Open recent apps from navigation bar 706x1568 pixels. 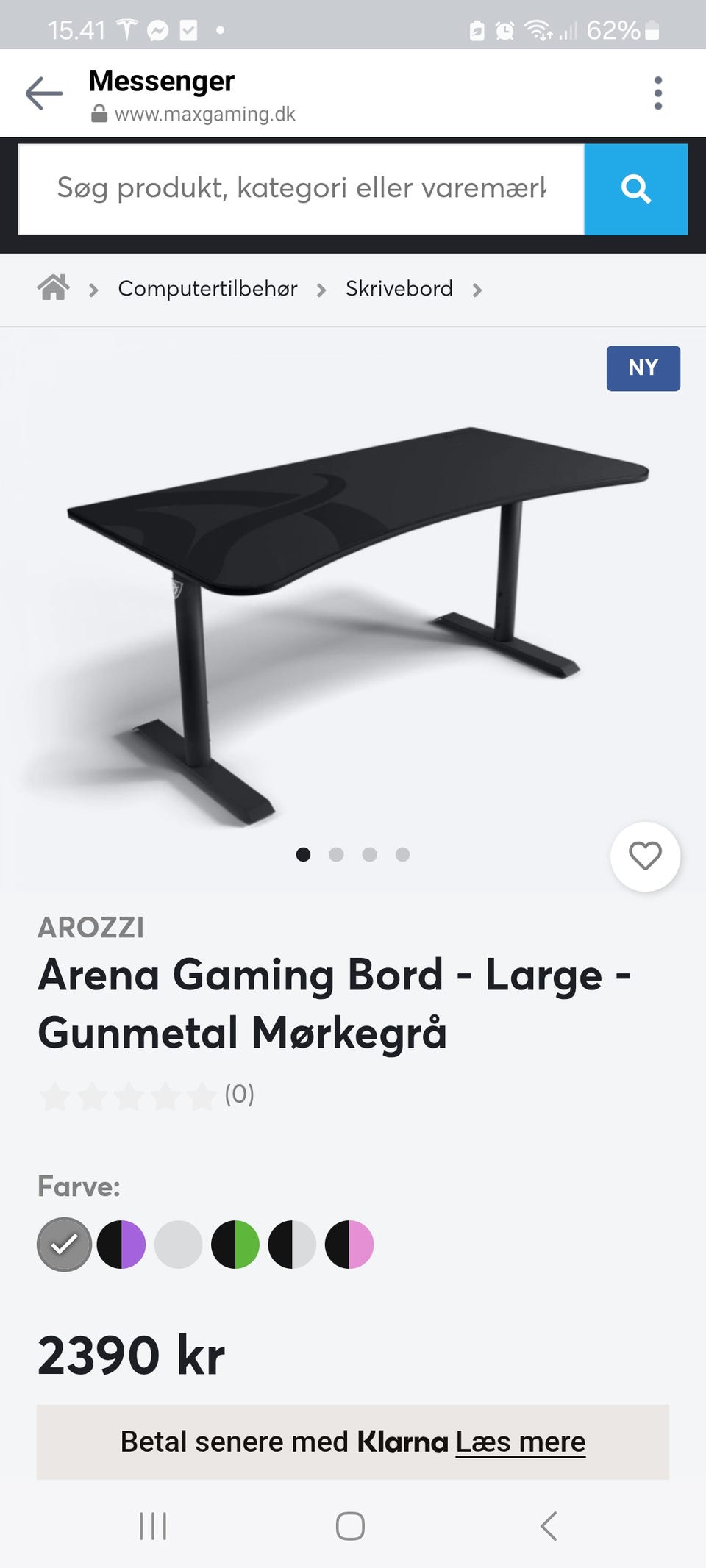click(153, 1526)
